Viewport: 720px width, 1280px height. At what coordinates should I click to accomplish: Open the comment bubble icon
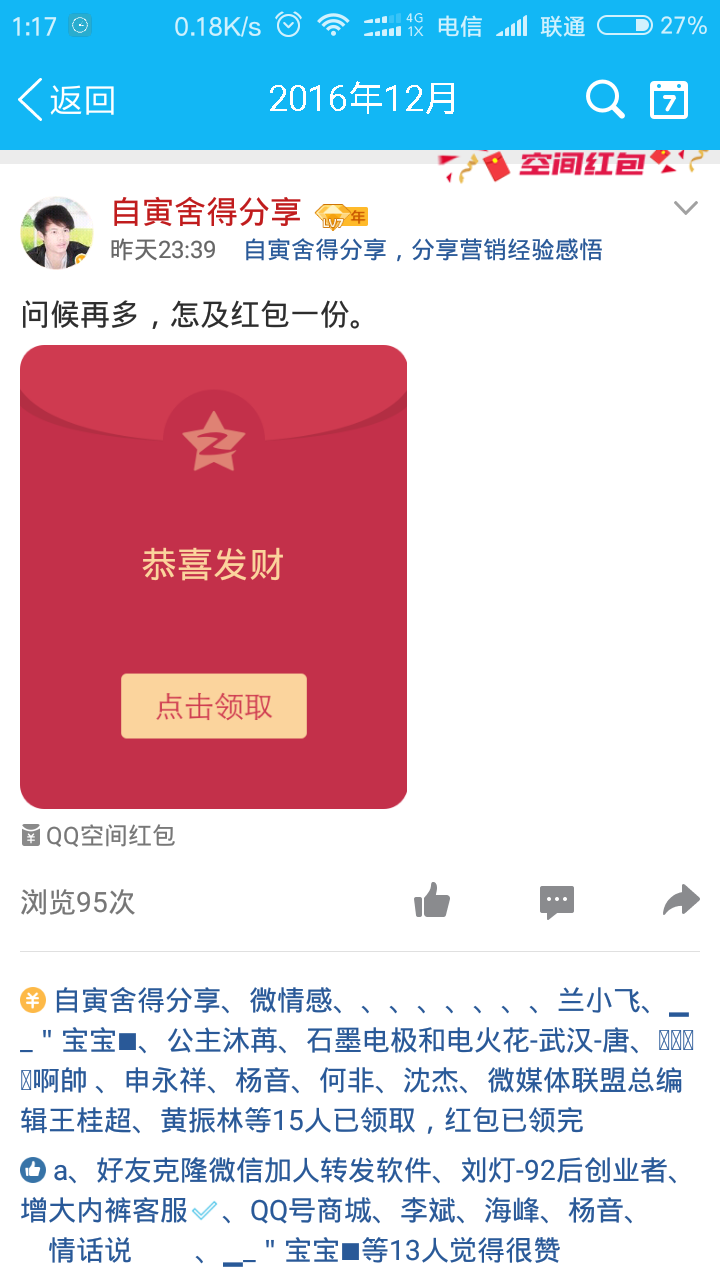tap(557, 901)
